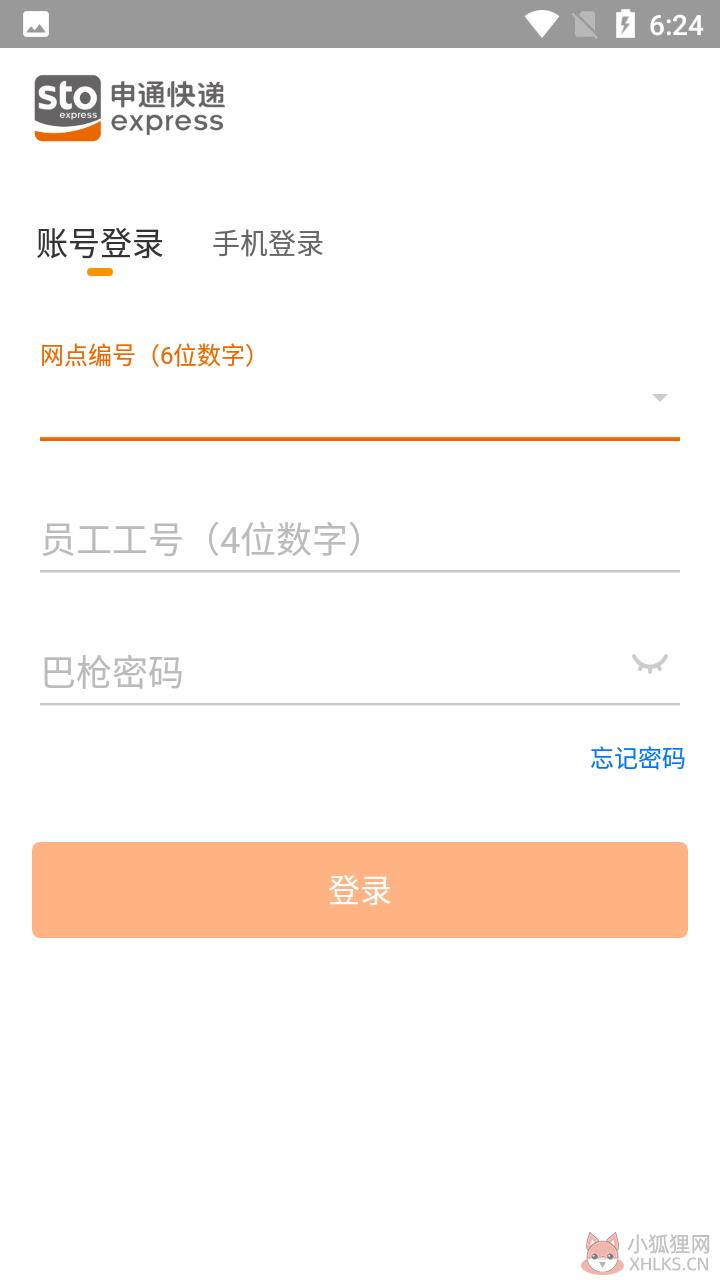Open the 忘记密码 link

638,759
